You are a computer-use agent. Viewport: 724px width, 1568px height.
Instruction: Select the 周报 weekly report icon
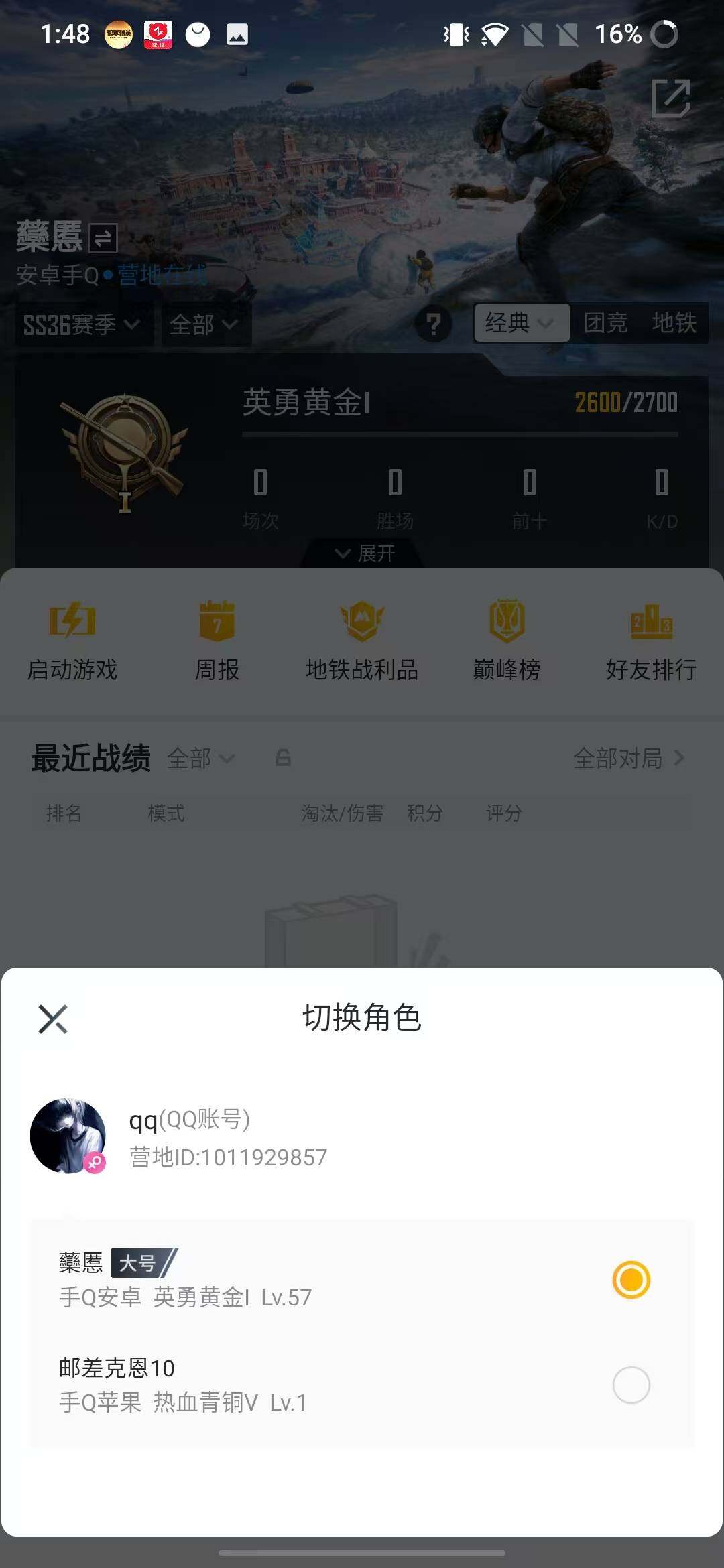click(x=216, y=640)
